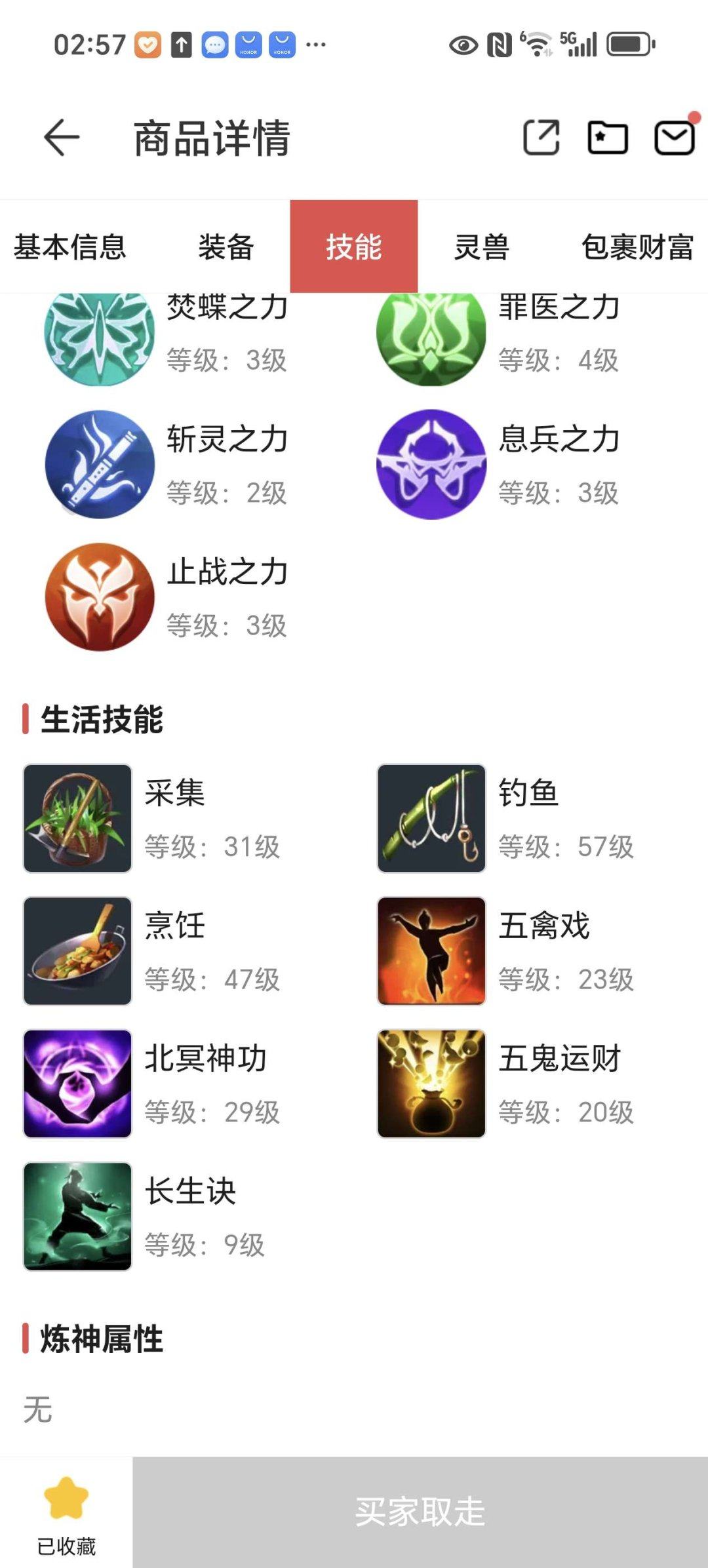The image size is (708, 1568).
Task: View the 罪医之力 skill icon
Action: (x=431, y=334)
